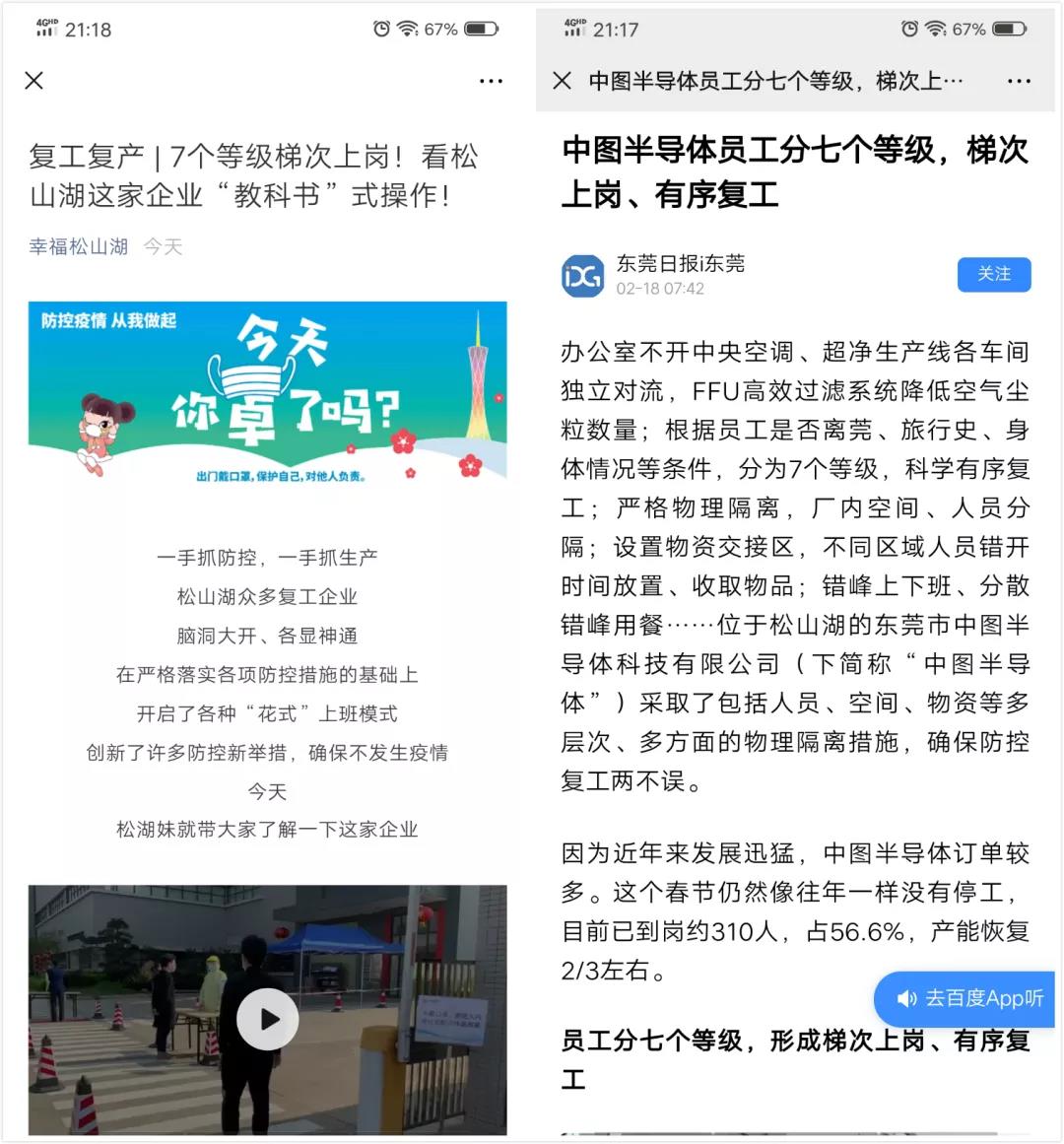Close the left article with the X

33,81
